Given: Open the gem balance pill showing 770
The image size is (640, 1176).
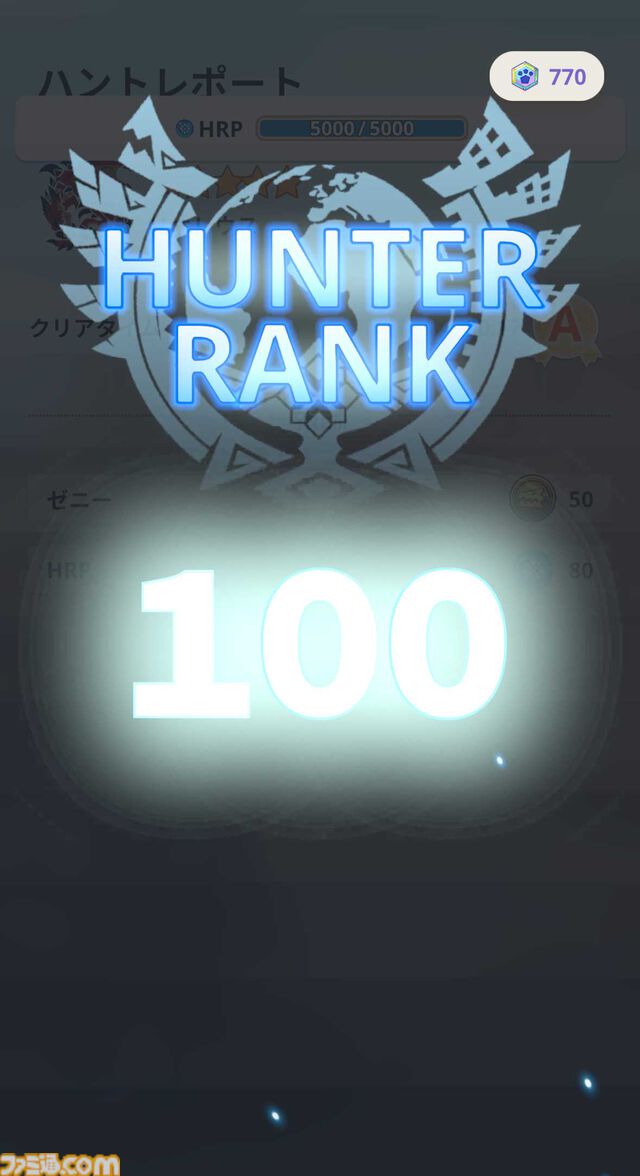Looking at the screenshot, I should [546, 76].
